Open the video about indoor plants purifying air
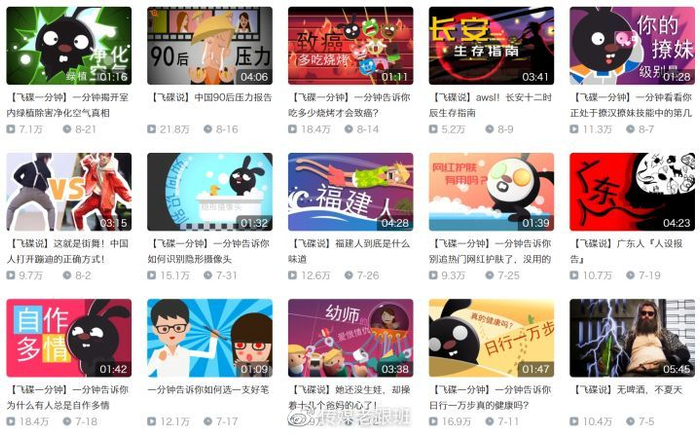The image size is (700, 435). tap(68, 46)
